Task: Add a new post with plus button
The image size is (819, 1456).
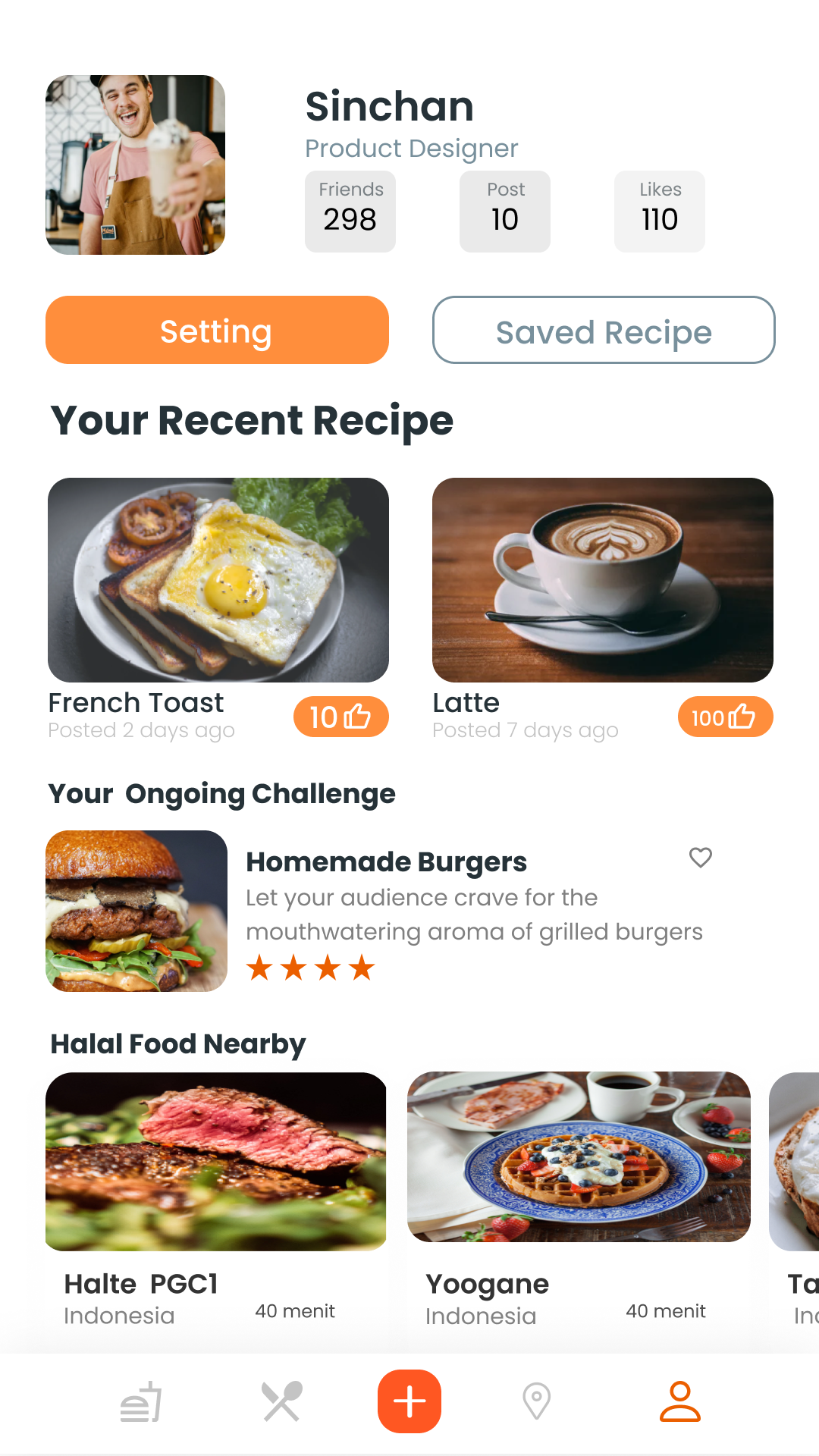Action: [x=409, y=1401]
